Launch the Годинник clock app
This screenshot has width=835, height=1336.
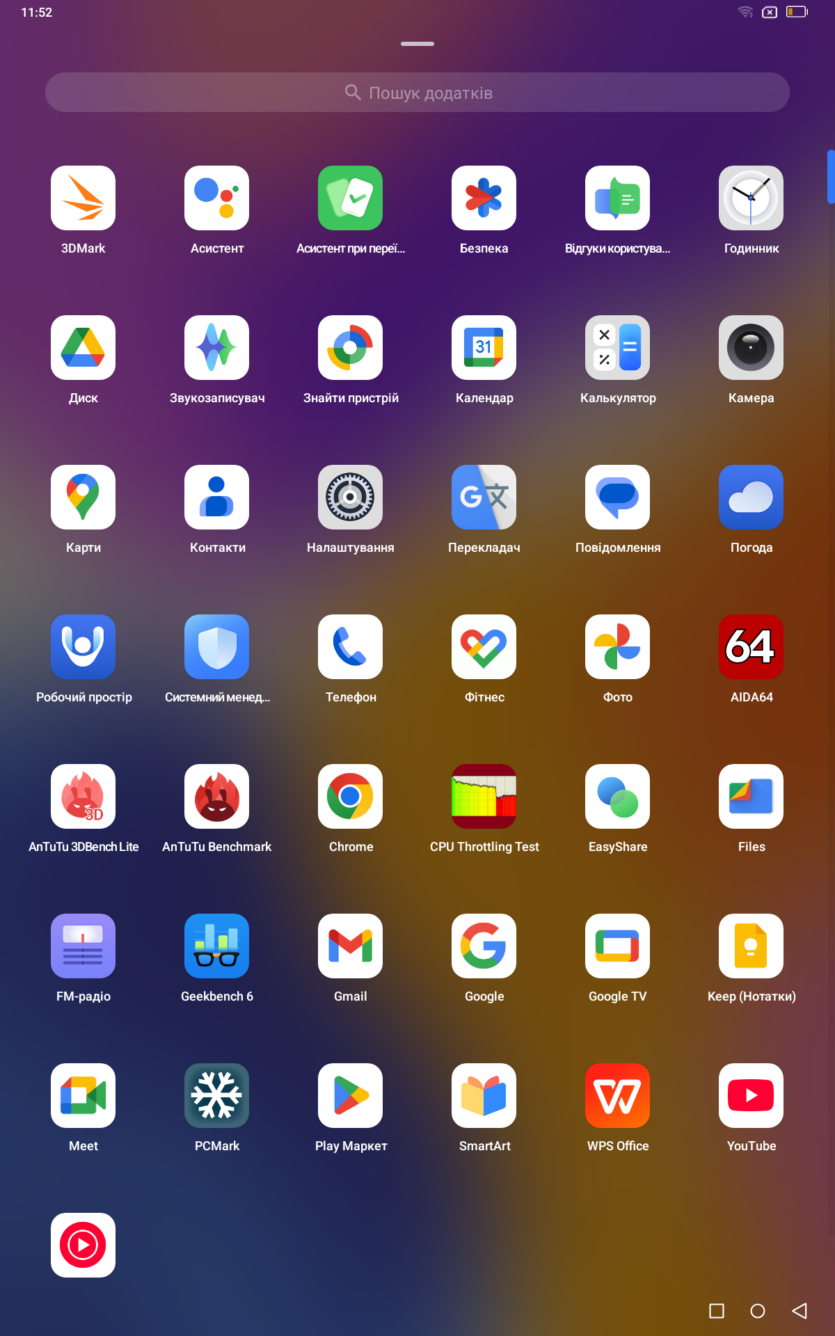coord(751,198)
